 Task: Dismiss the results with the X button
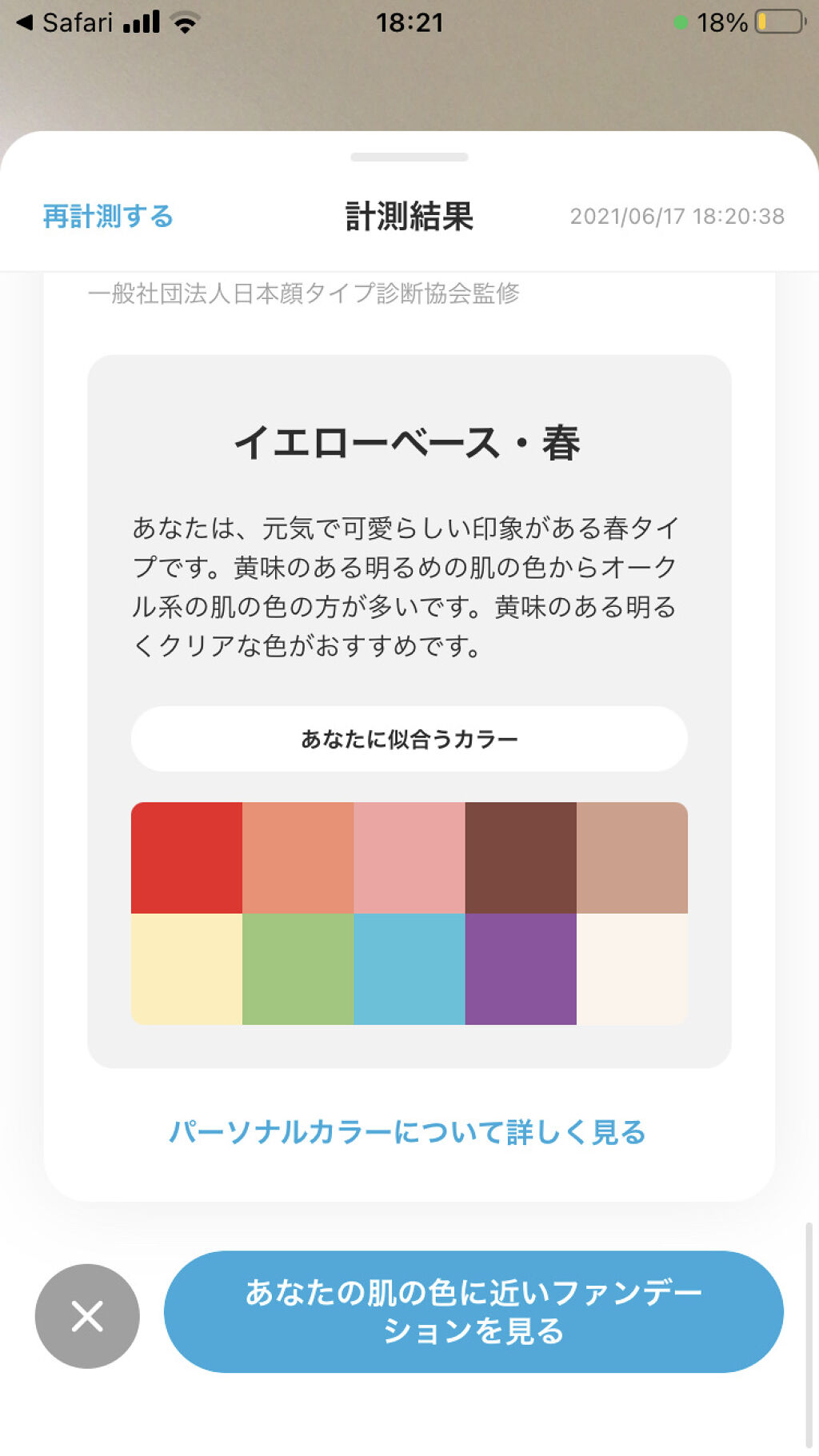[x=87, y=1315]
